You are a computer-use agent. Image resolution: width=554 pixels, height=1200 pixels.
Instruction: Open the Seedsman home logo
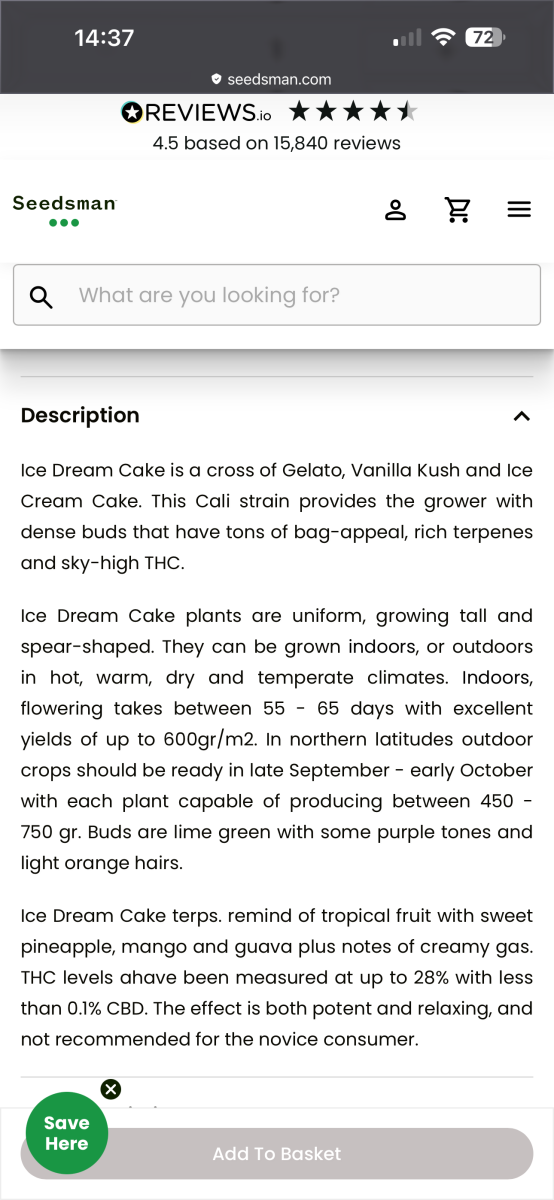tap(64, 210)
